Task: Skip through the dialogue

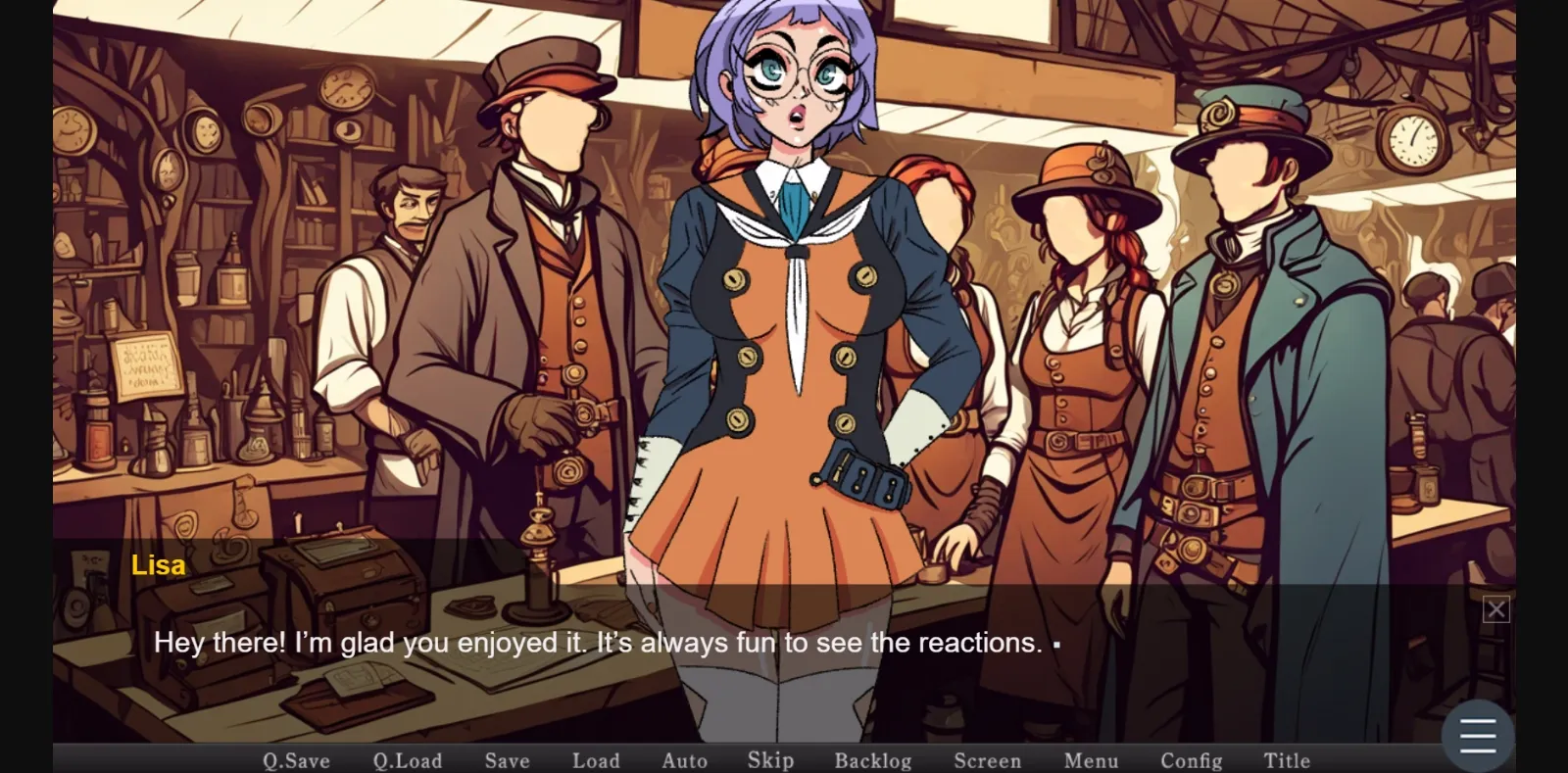Action: [770, 760]
